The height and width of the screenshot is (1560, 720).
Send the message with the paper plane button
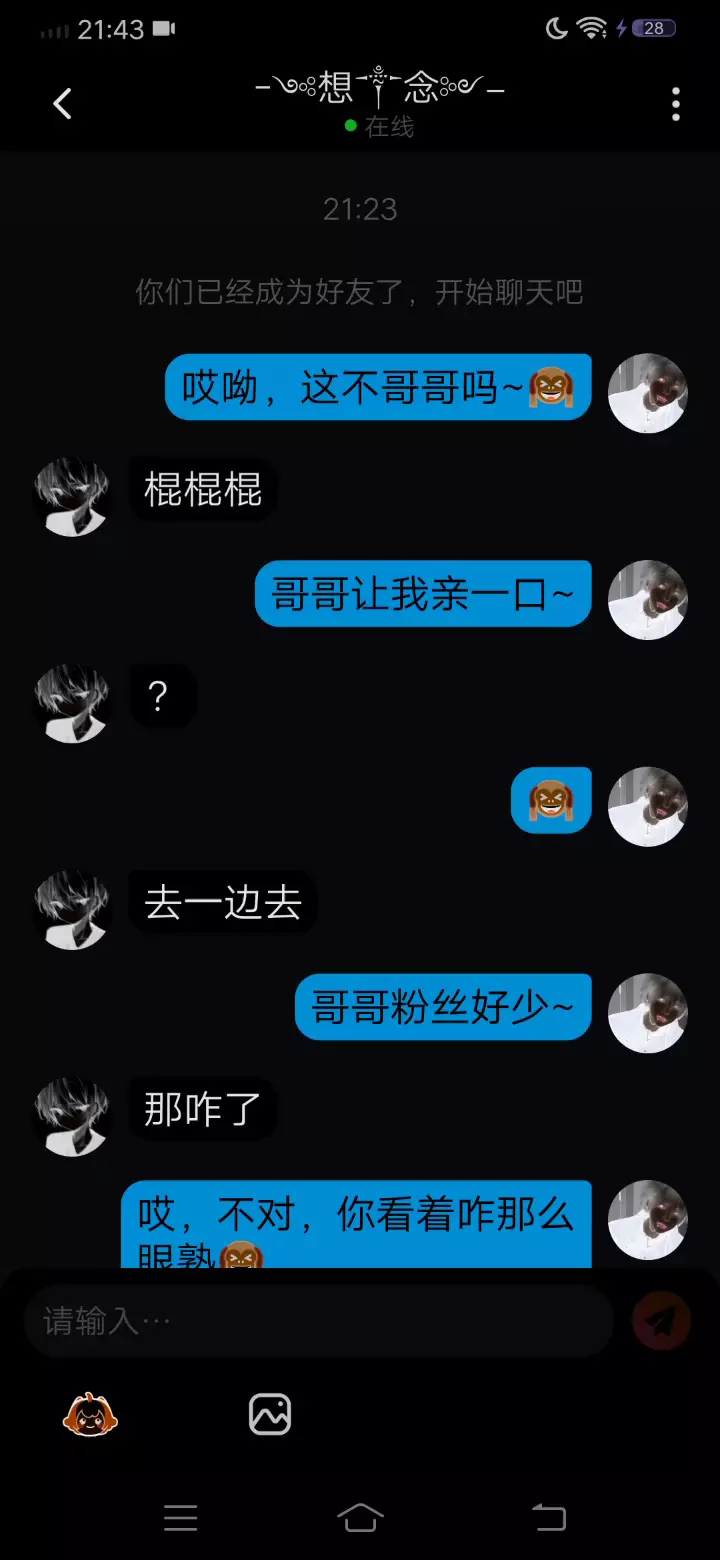click(661, 1321)
